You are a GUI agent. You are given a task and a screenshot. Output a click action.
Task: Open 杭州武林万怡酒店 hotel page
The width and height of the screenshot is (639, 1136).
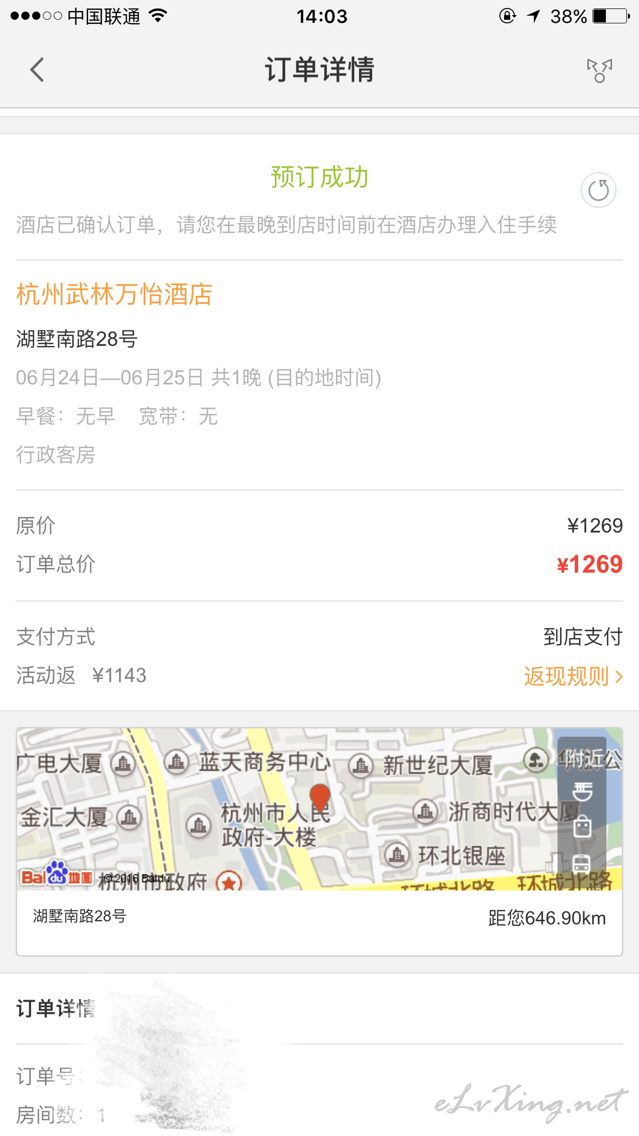click(114, 295)
